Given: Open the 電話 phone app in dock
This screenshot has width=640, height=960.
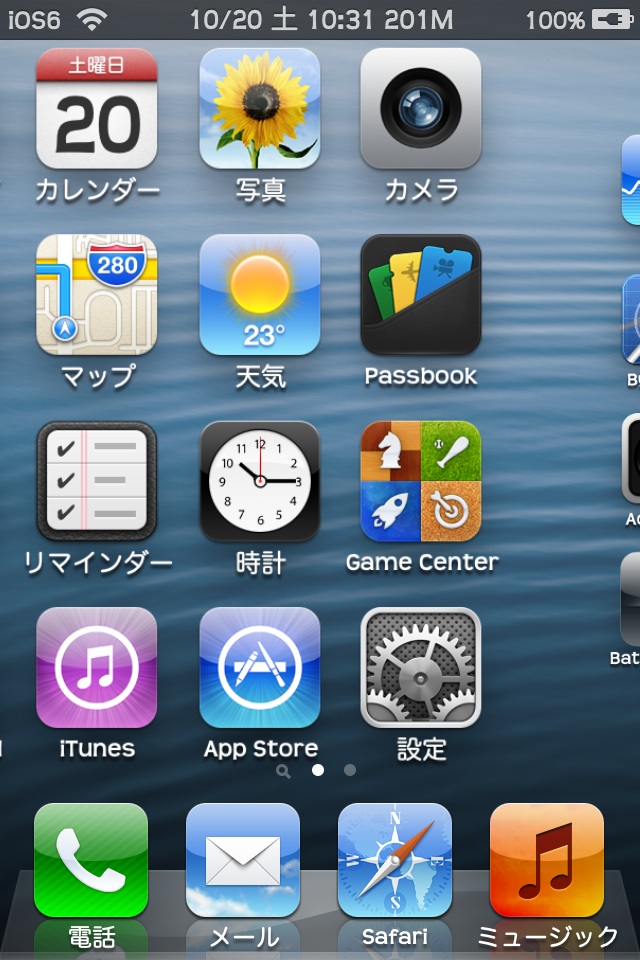Looking at the screenshot, I should point(91,861).
